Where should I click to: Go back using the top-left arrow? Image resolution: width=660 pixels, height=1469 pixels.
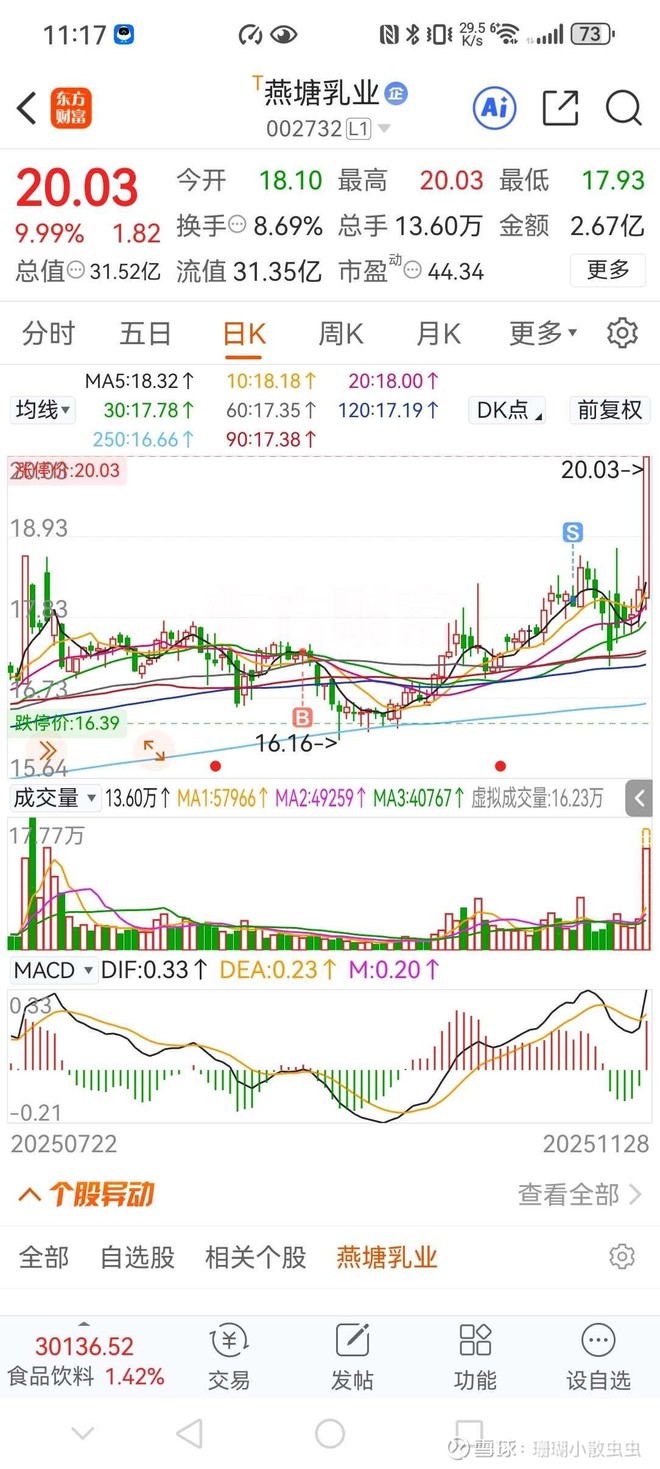click(x=27, y=107)
